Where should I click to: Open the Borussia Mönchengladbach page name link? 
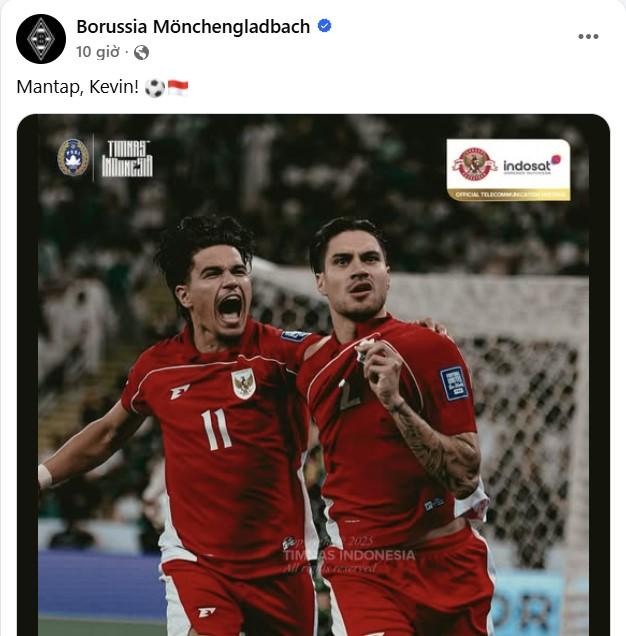pyautogui.click(x=193, y=27)
